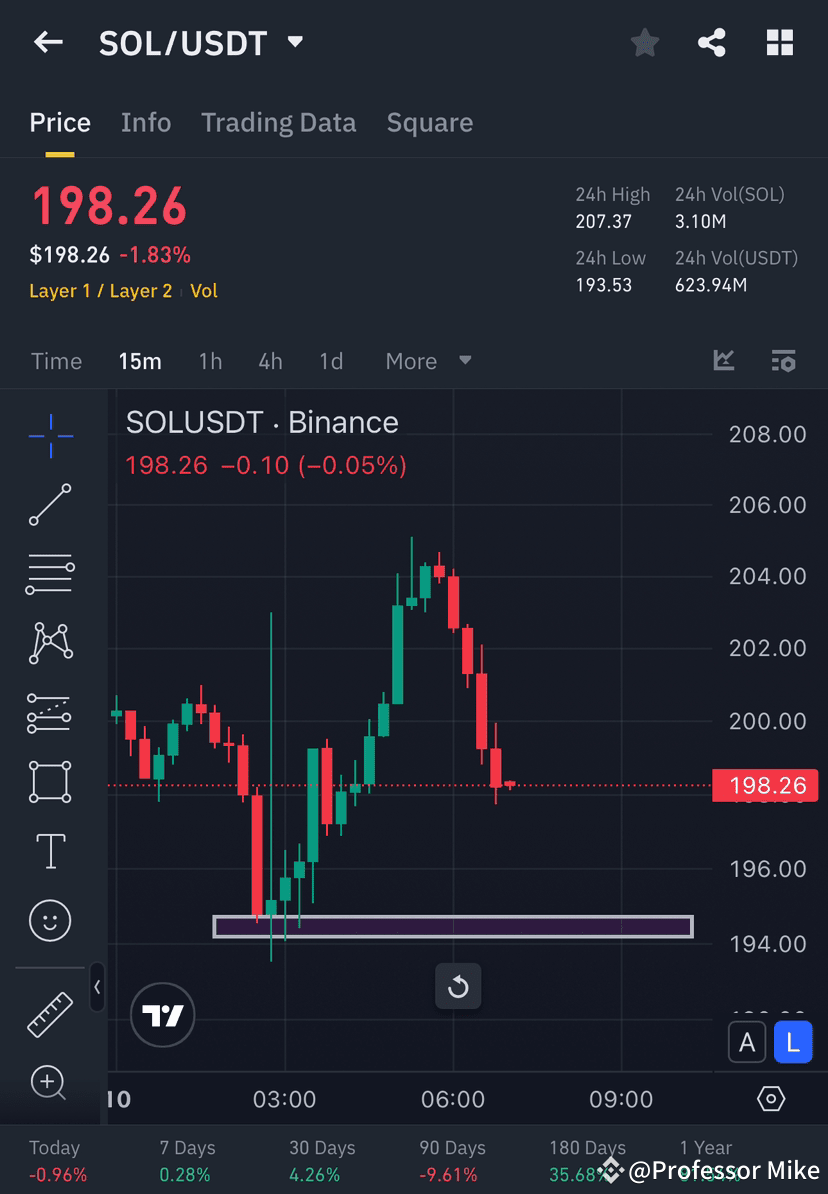Tap the chart reload button

point(458,986)
